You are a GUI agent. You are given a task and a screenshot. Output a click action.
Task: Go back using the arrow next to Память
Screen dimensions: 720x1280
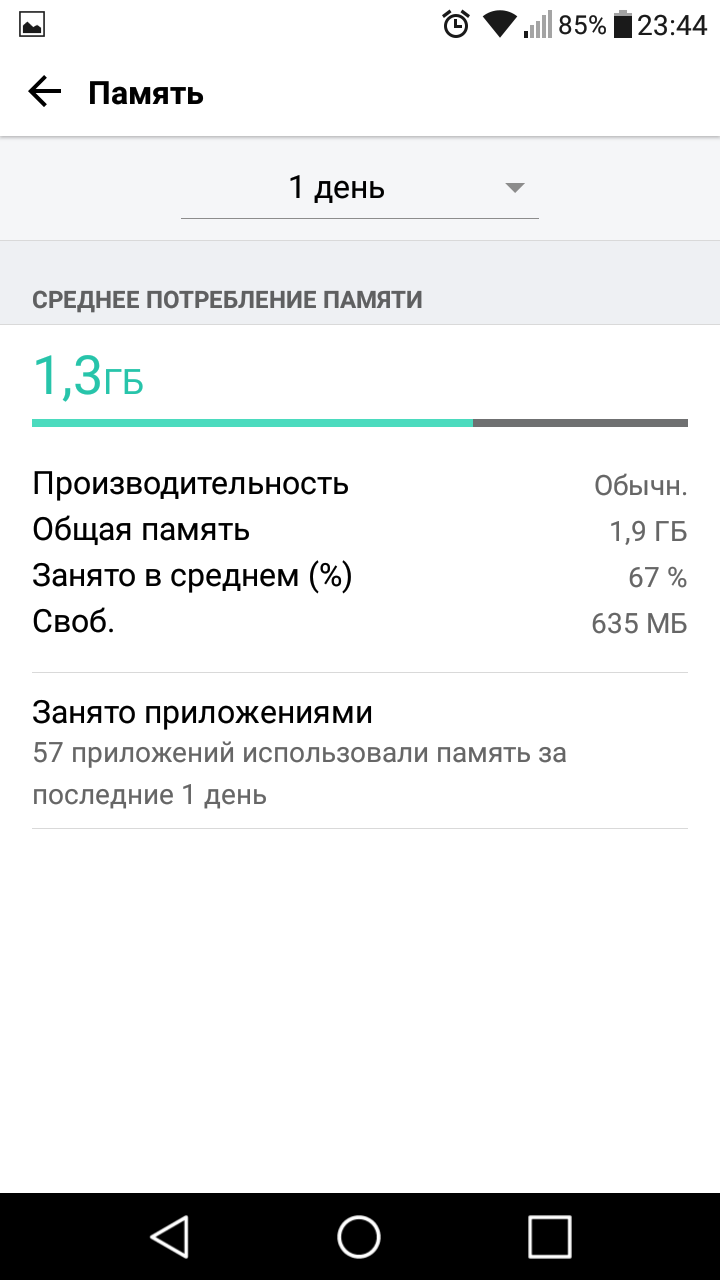pyautogui.click(x=45, y=93)
